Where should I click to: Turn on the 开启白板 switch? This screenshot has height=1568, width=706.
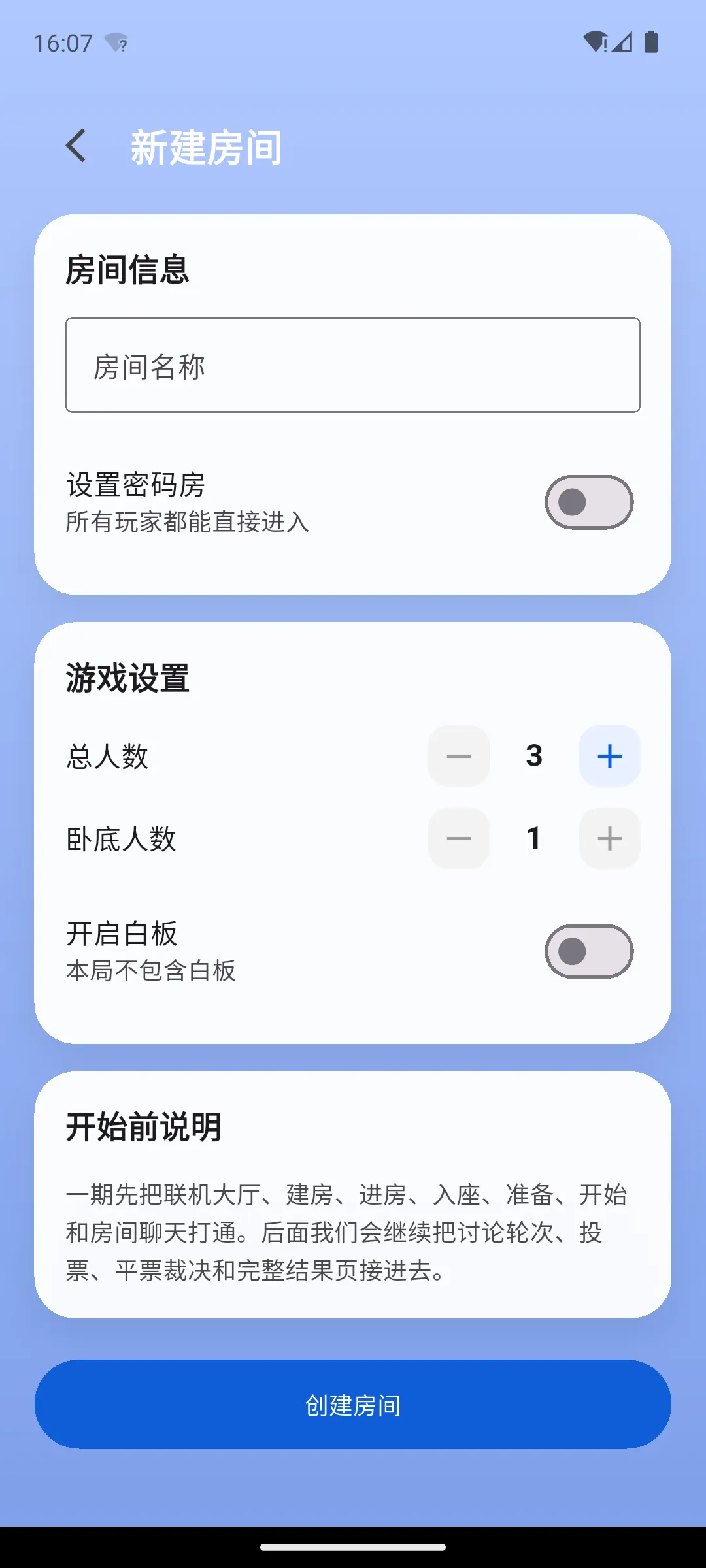589,951
